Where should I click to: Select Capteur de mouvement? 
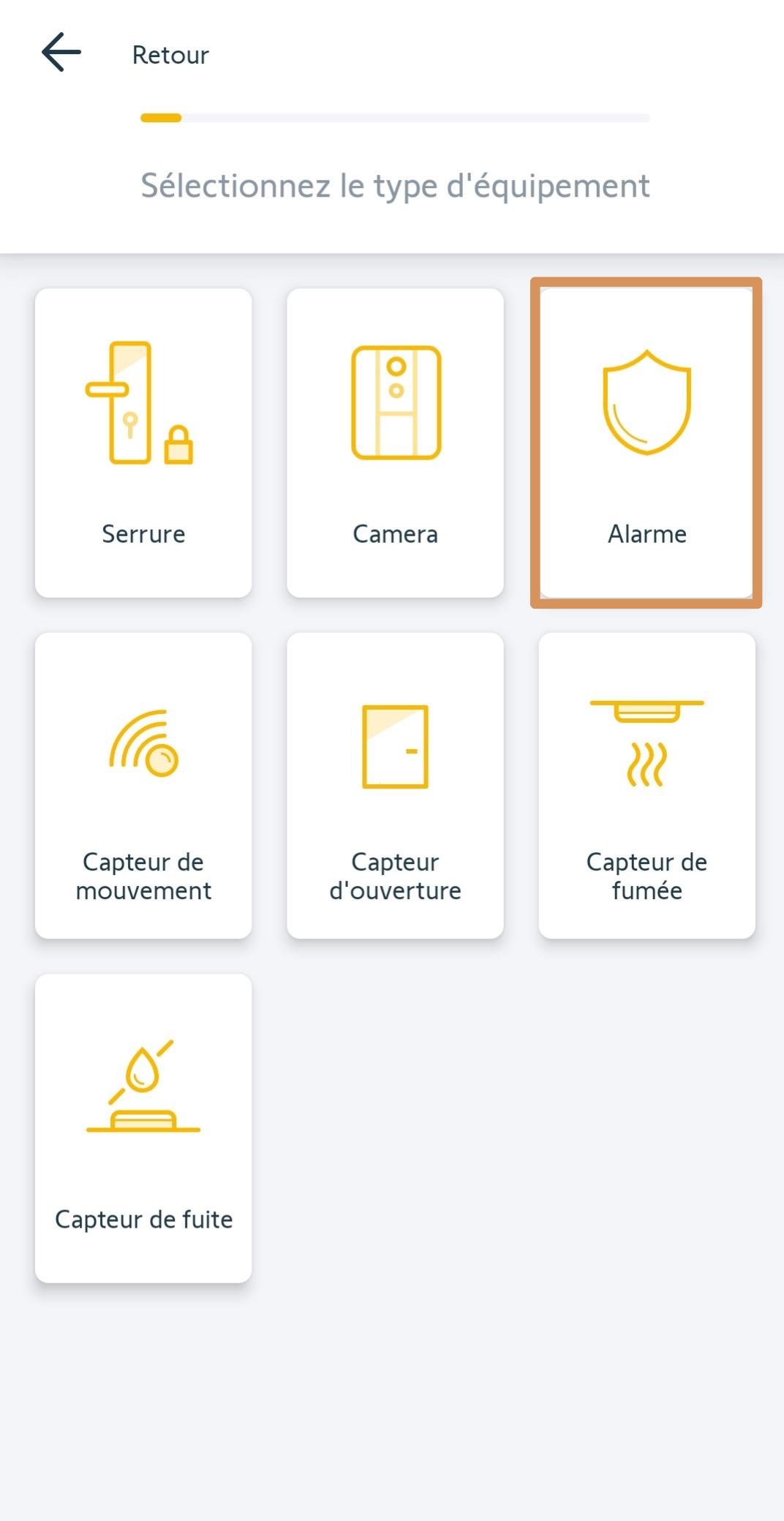pos(143,785)
